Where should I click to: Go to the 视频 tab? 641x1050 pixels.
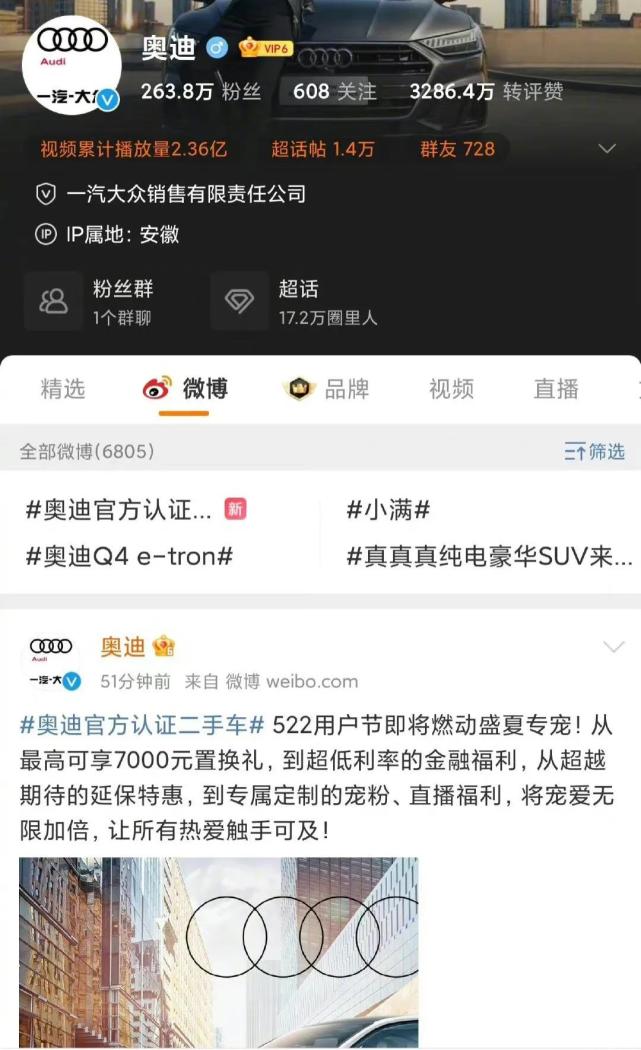point(451,389)
